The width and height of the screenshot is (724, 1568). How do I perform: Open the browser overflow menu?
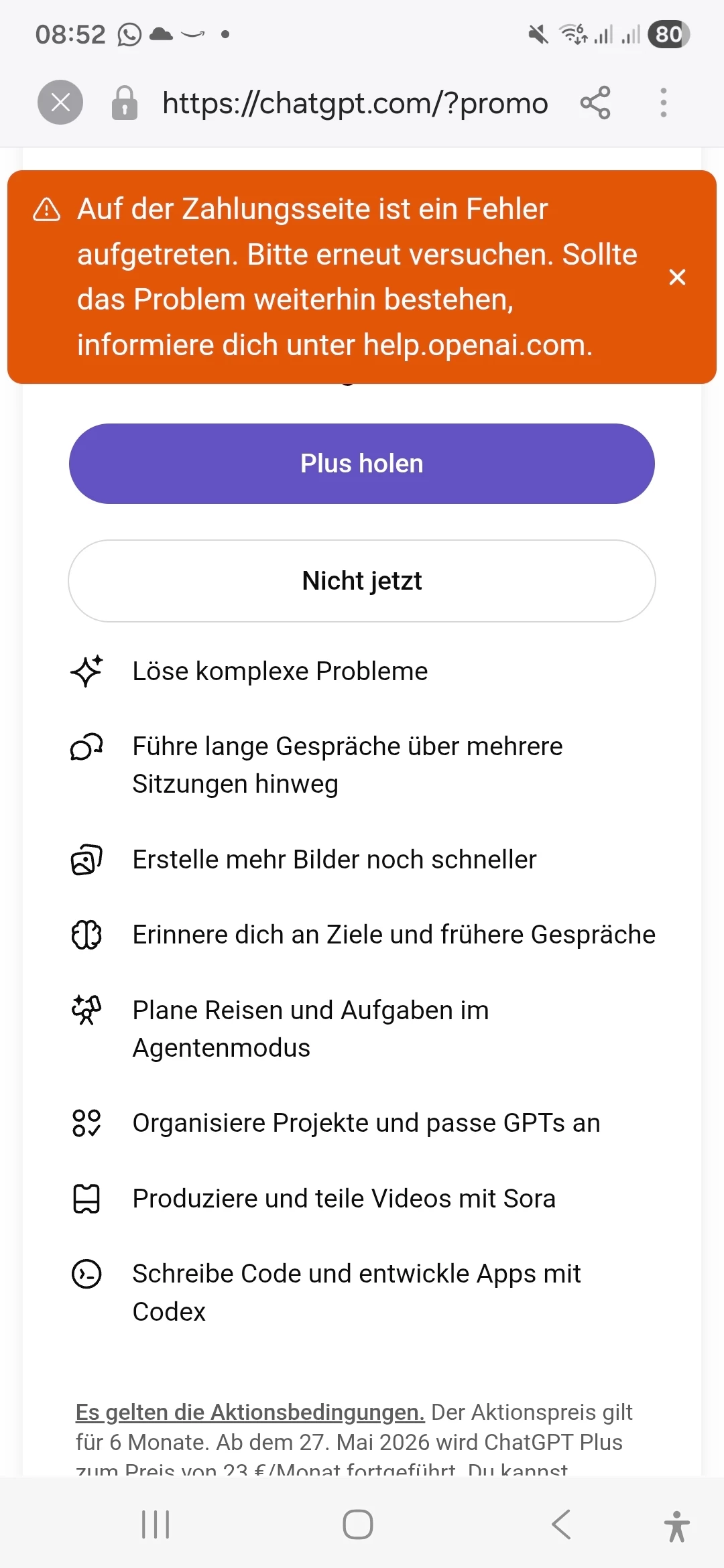tap(663, 103)
